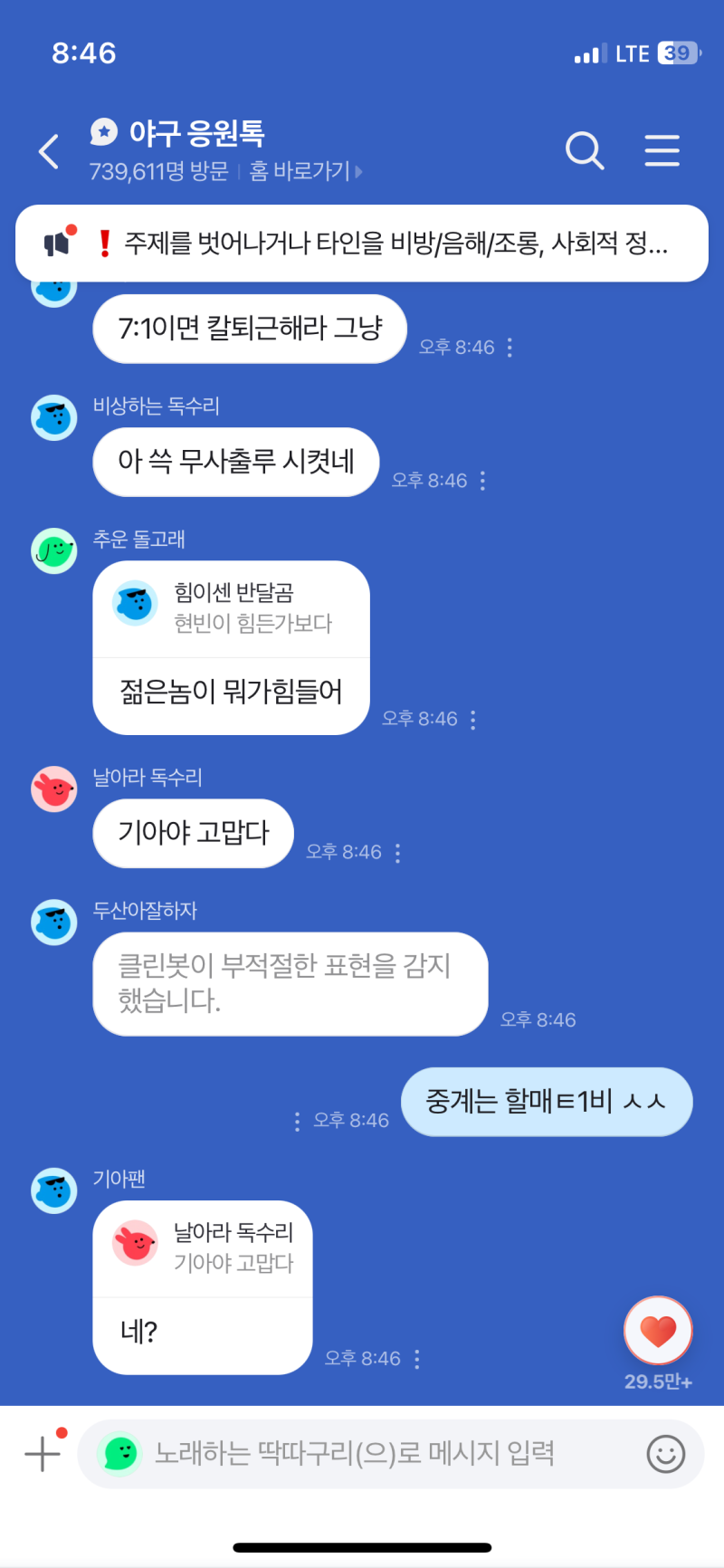The height and width of the screenshot is (1568, 724).
Task: Go back from 야구 응원톡
Action: (x=50, y=151)
